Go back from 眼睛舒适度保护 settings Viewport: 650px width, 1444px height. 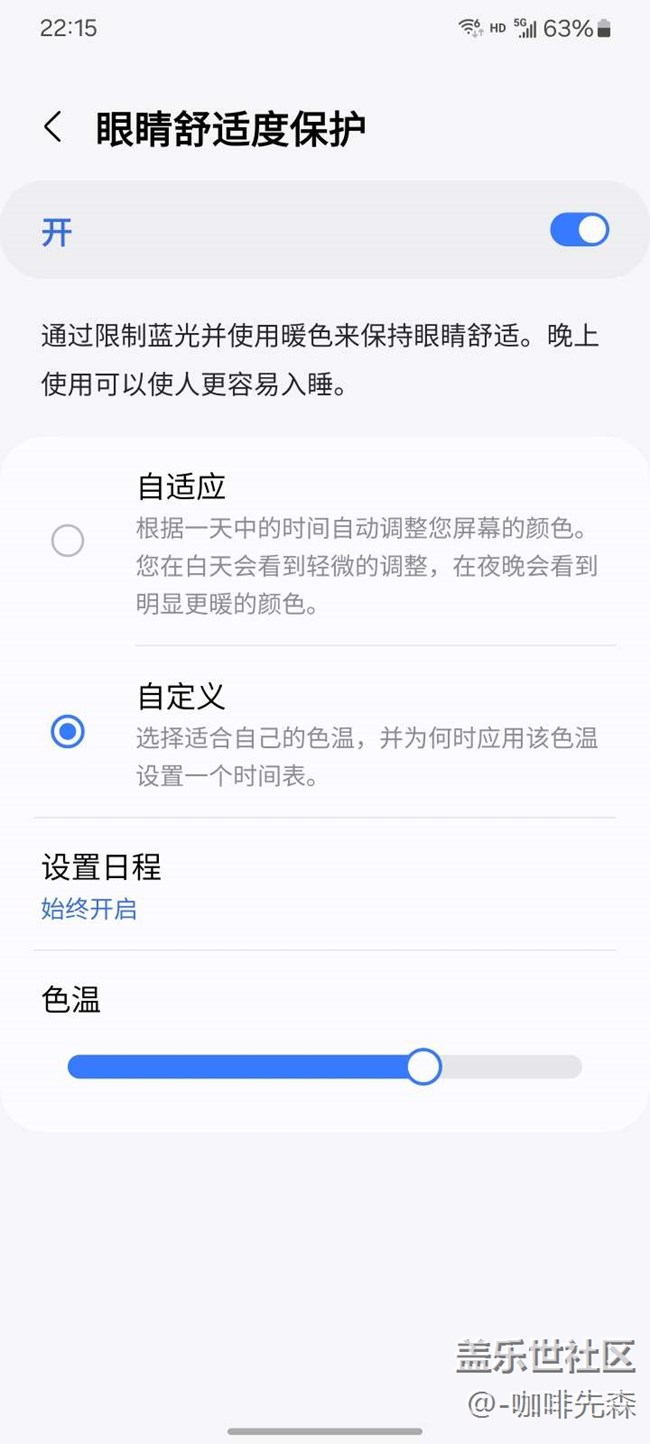(x=53, y=128)
